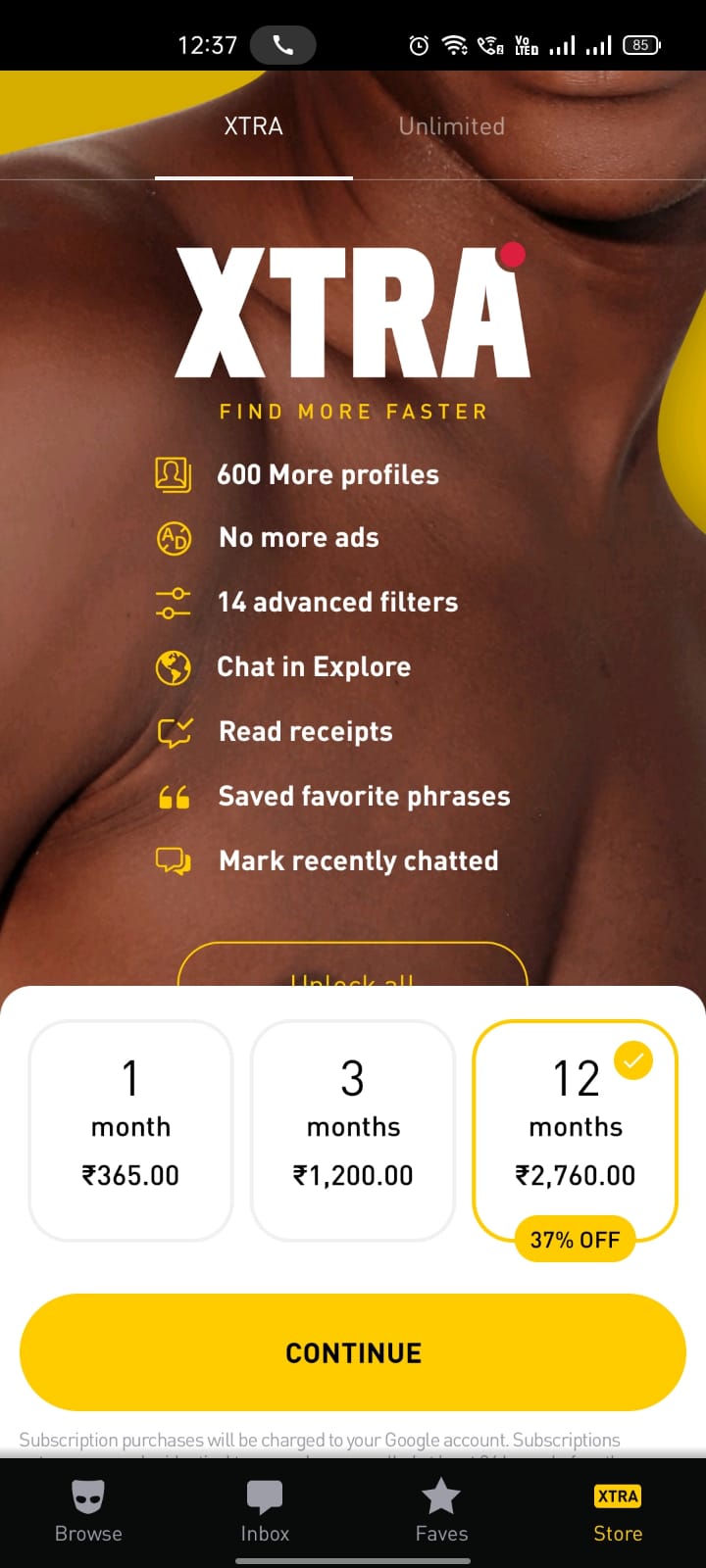
Task: Click the read receipts checkmark icon
Action: coord(173,731)
